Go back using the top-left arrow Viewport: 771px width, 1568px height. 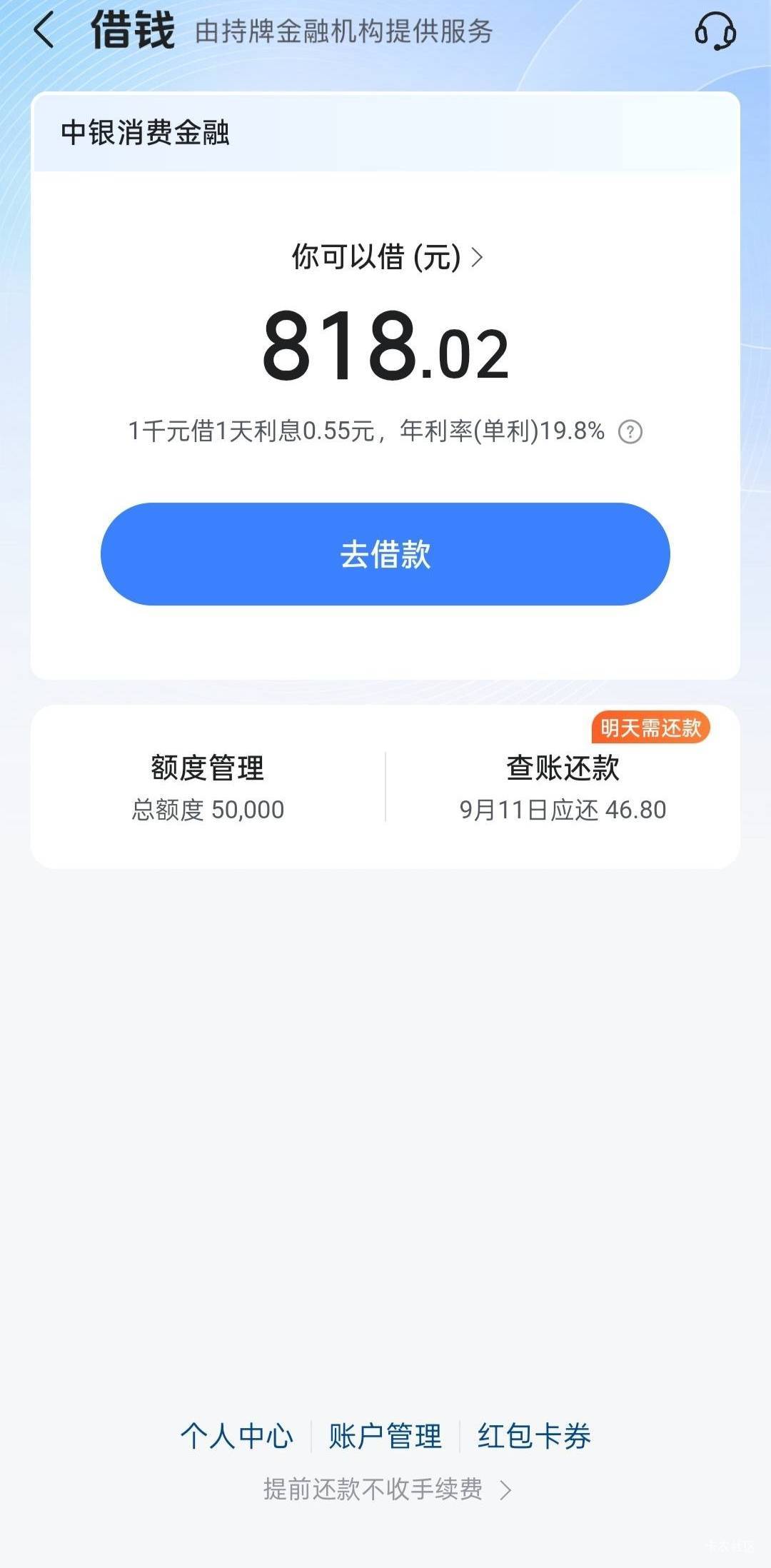click(x=44, y=31)
